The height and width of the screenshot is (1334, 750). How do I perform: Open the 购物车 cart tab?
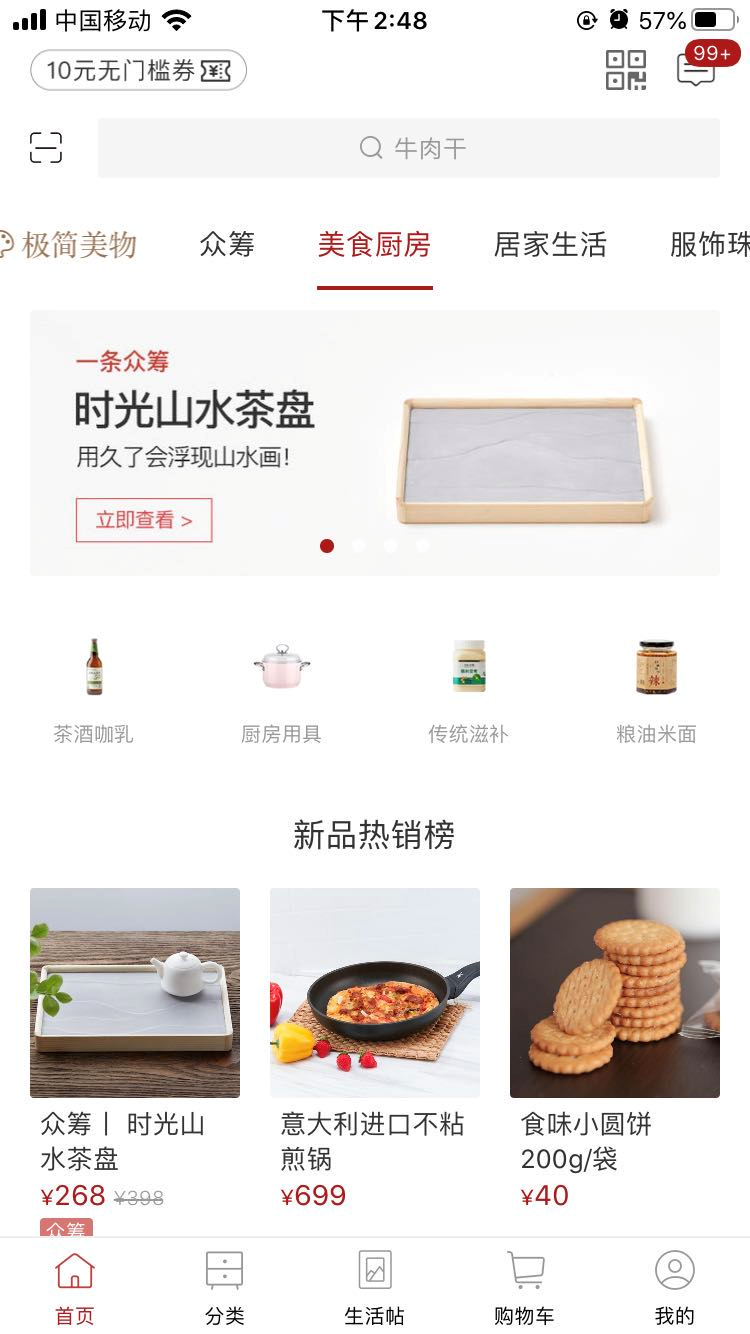tap(524, 1287)
